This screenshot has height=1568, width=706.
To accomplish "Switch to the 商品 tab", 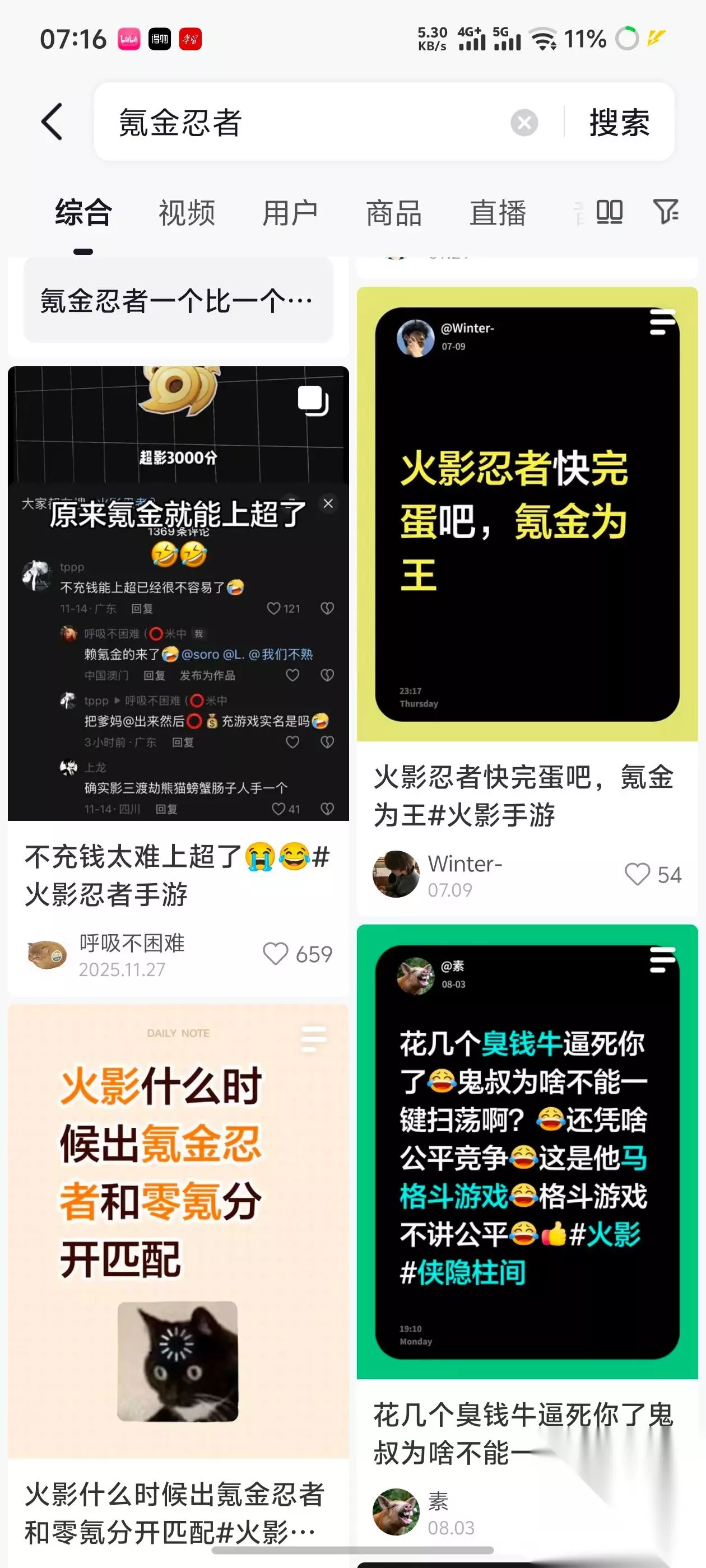I will point(394,213).
